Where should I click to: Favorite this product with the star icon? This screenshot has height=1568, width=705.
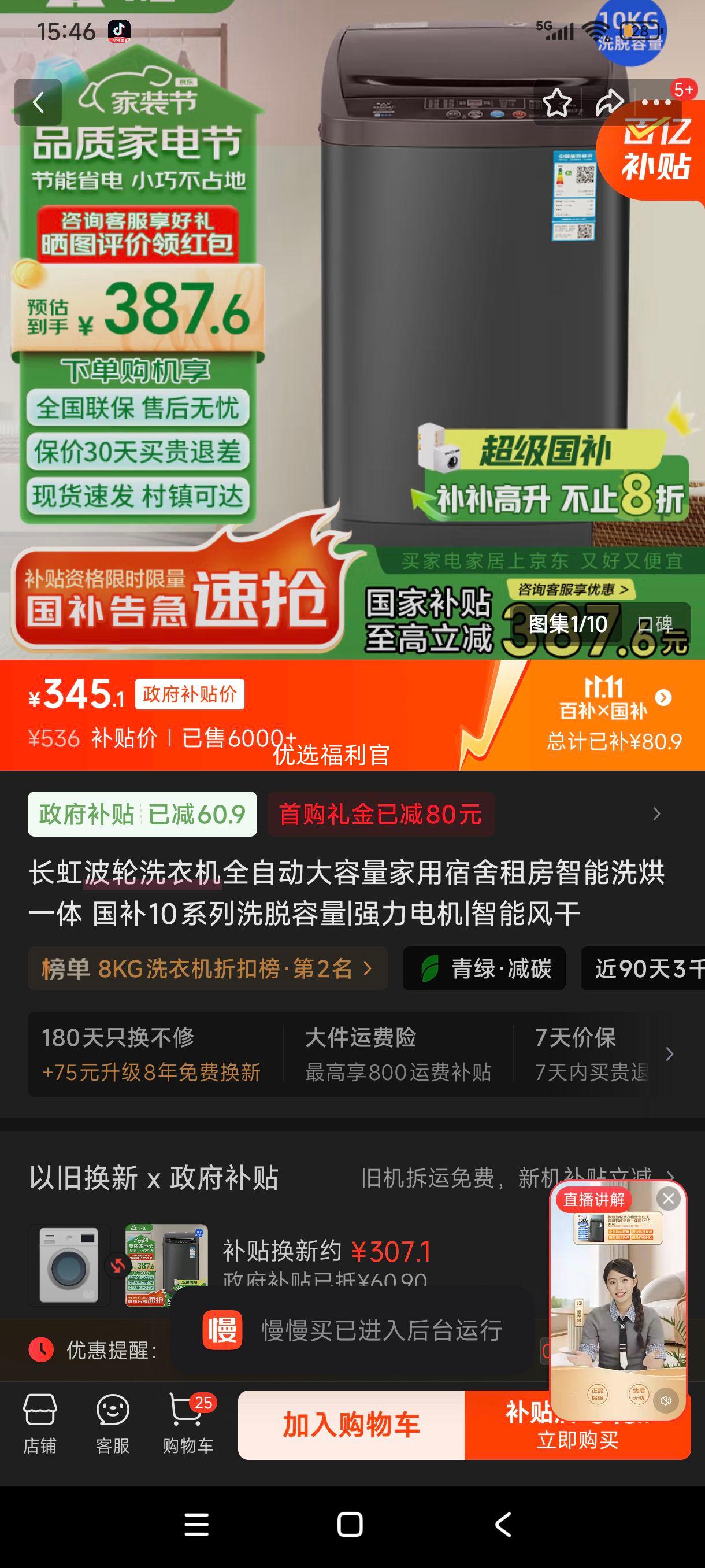click(556, 103)
